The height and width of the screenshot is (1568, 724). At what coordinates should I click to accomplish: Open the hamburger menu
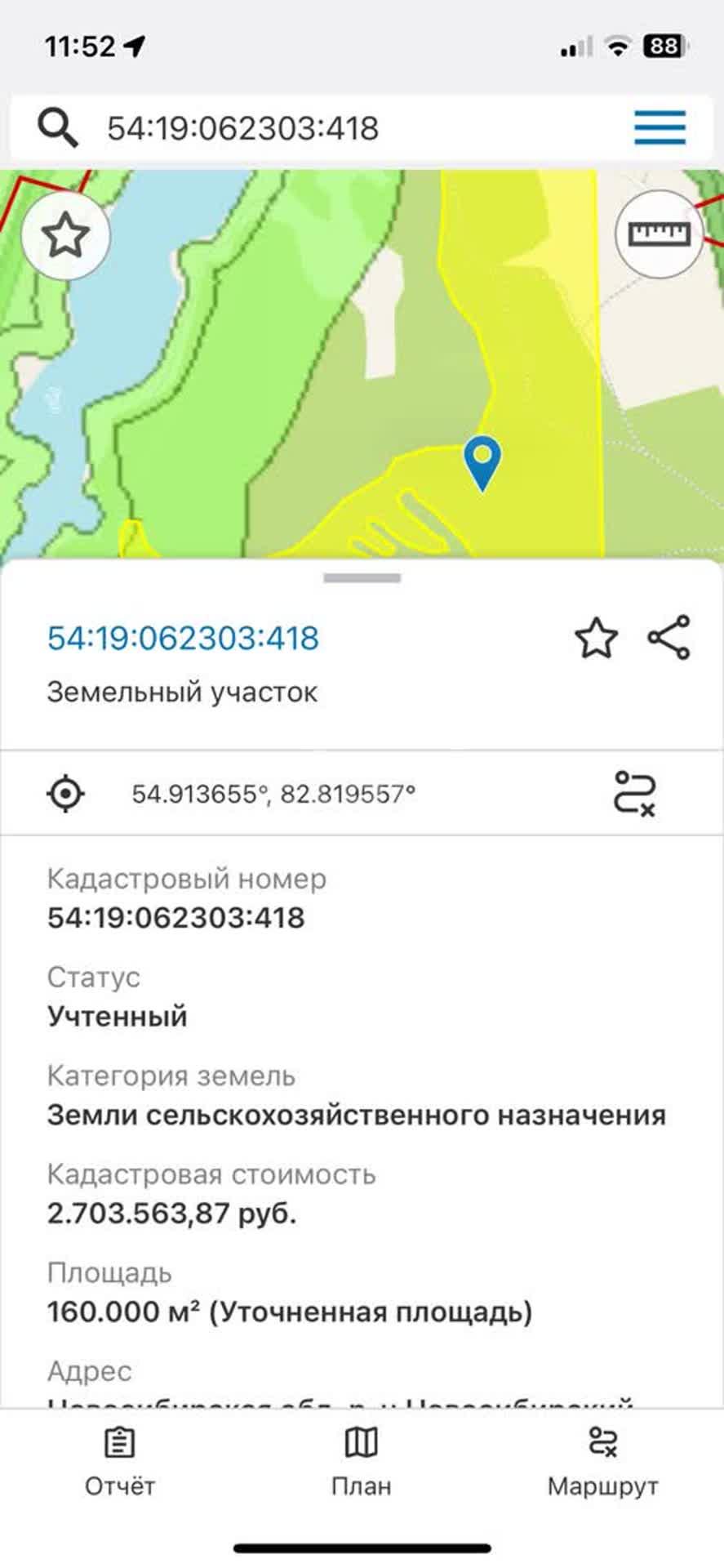click(x=660, y=128)
